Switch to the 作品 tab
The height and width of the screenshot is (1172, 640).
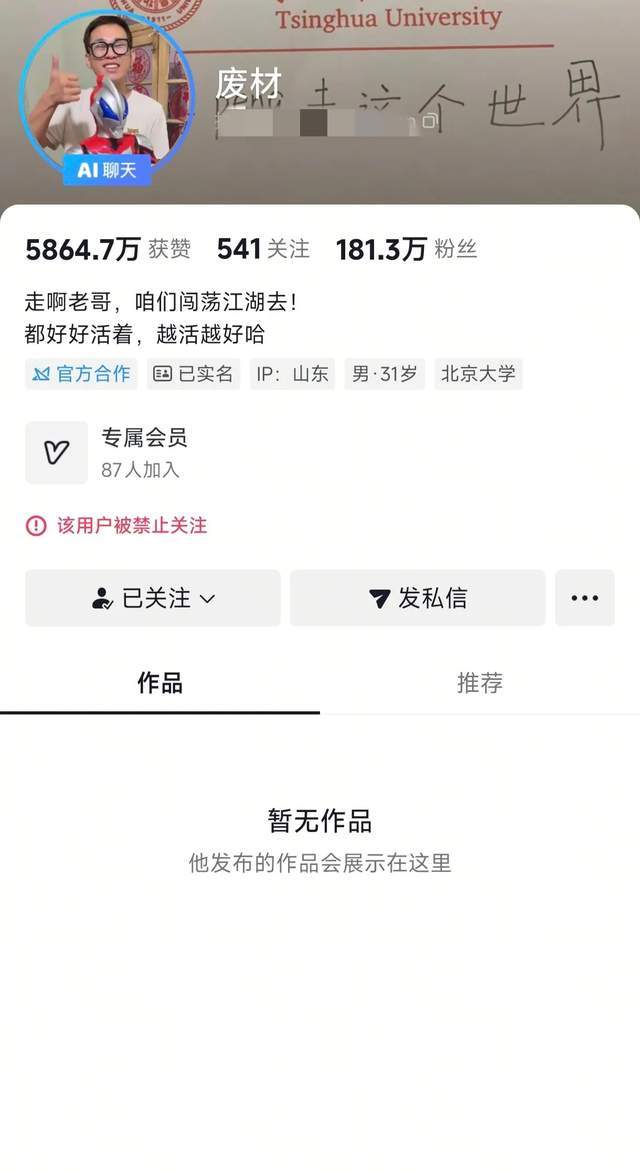coord(160,683)
